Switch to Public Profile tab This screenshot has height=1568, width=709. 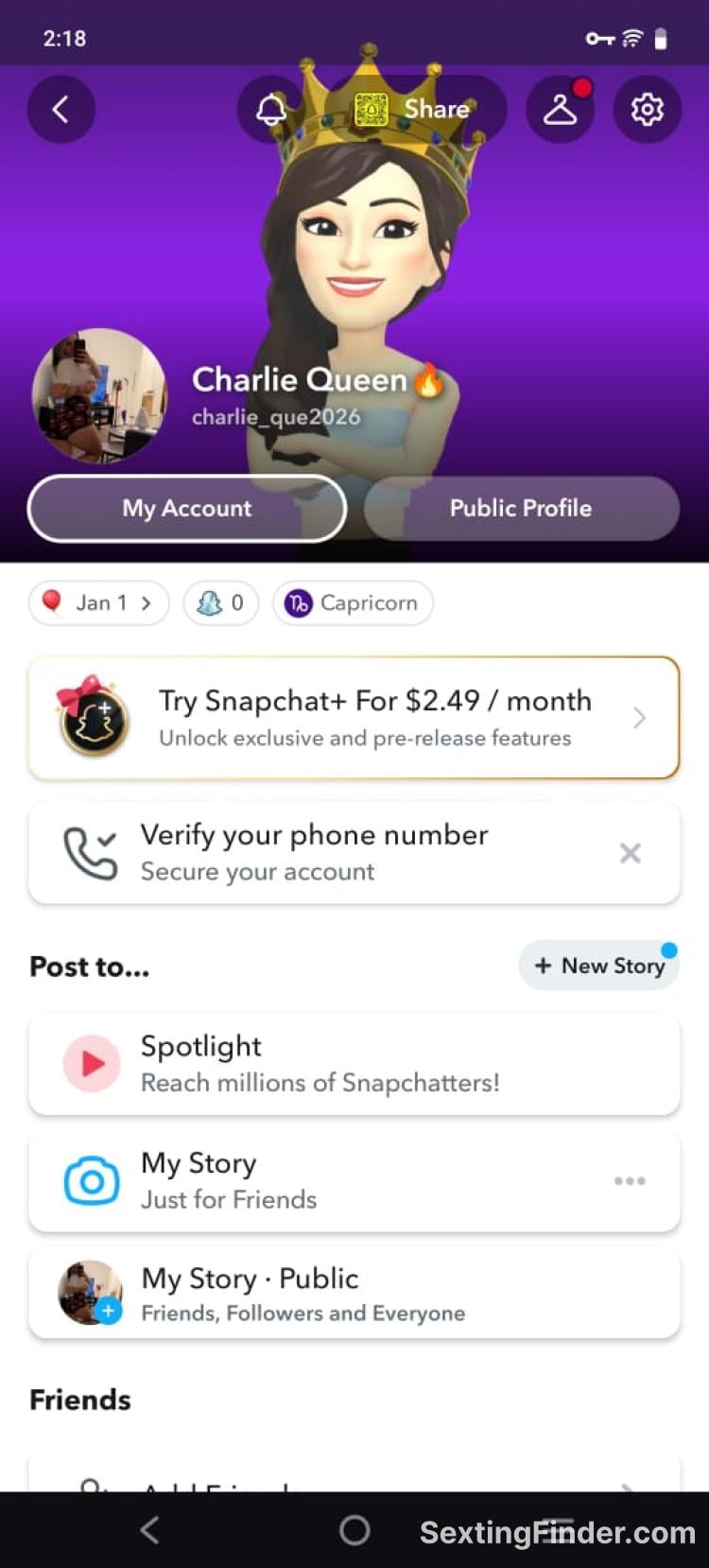[521, 508]
